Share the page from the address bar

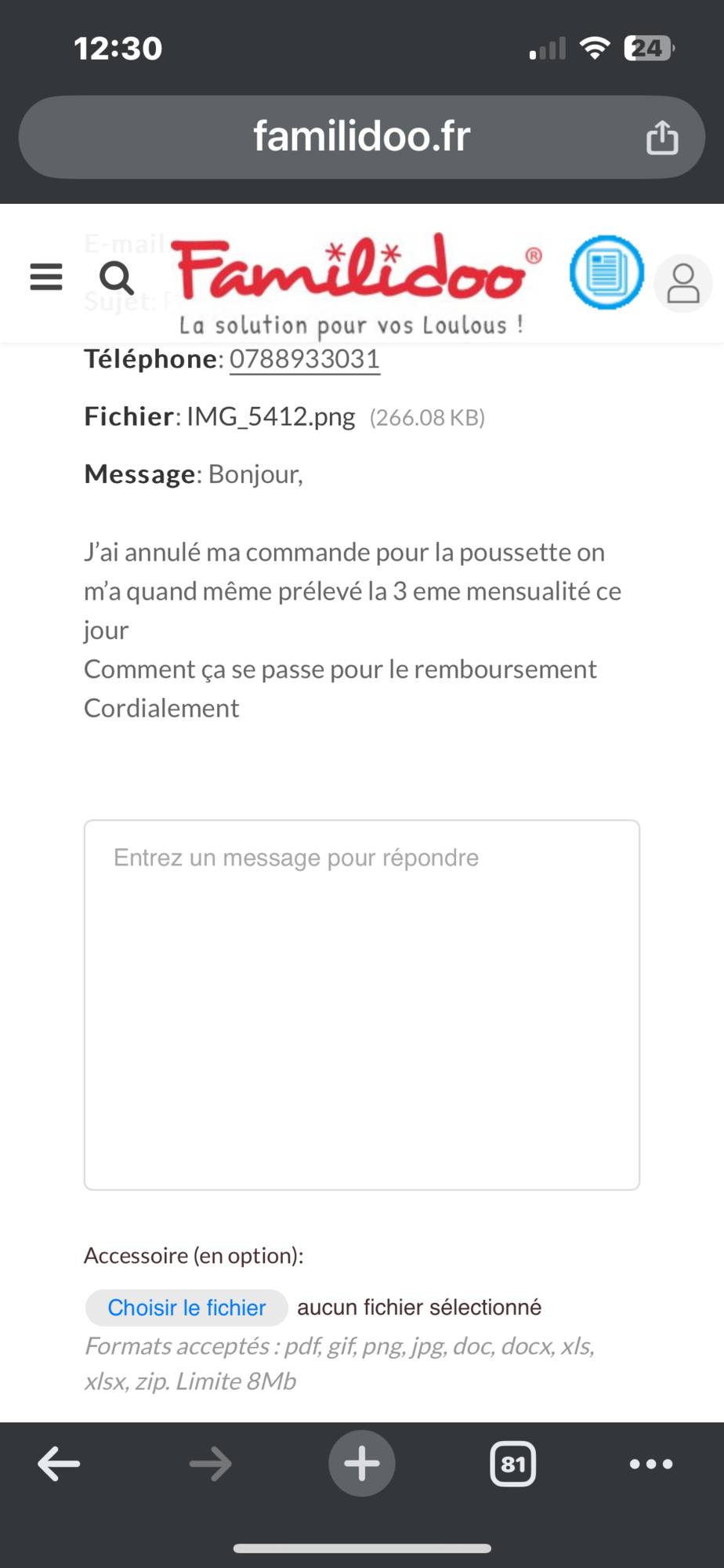point(661,138)
